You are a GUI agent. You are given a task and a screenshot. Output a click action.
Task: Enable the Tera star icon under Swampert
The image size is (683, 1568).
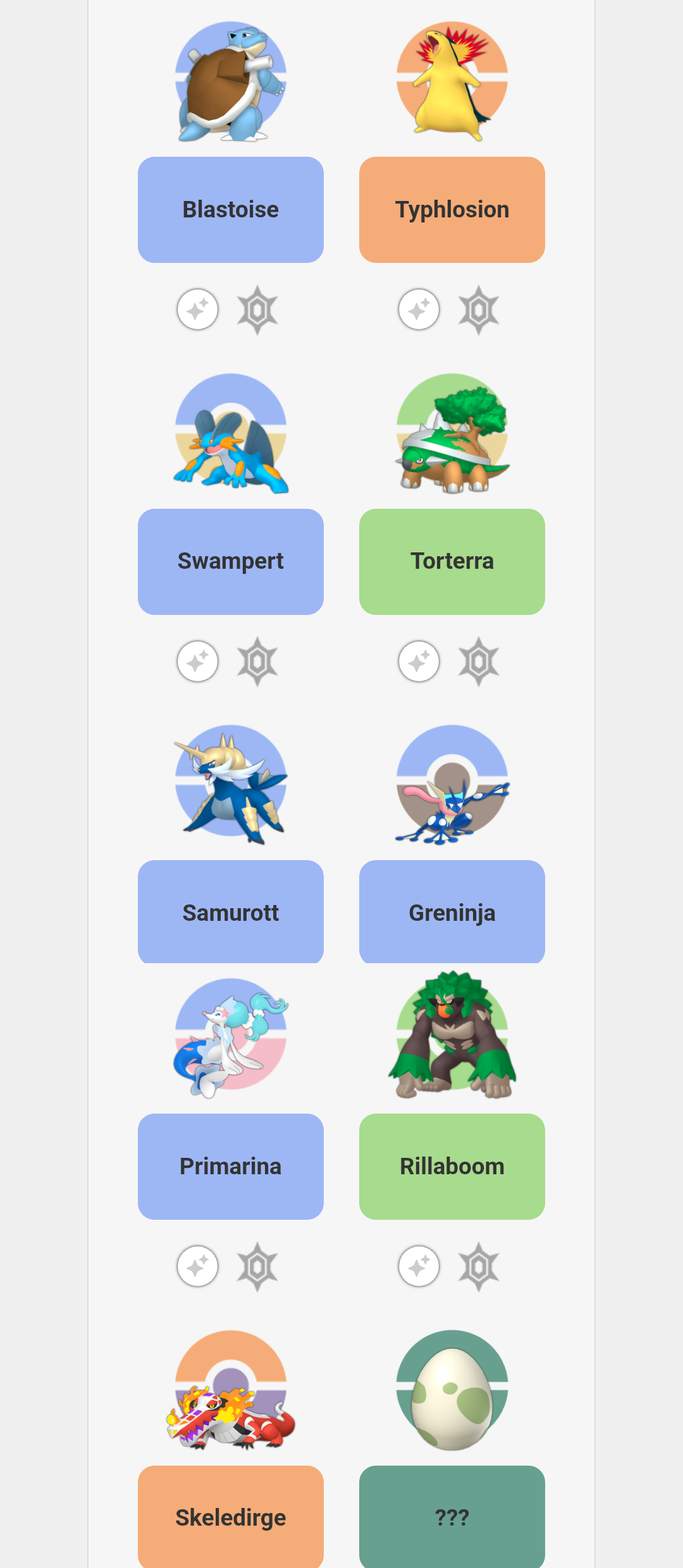[x=257, y=662]
